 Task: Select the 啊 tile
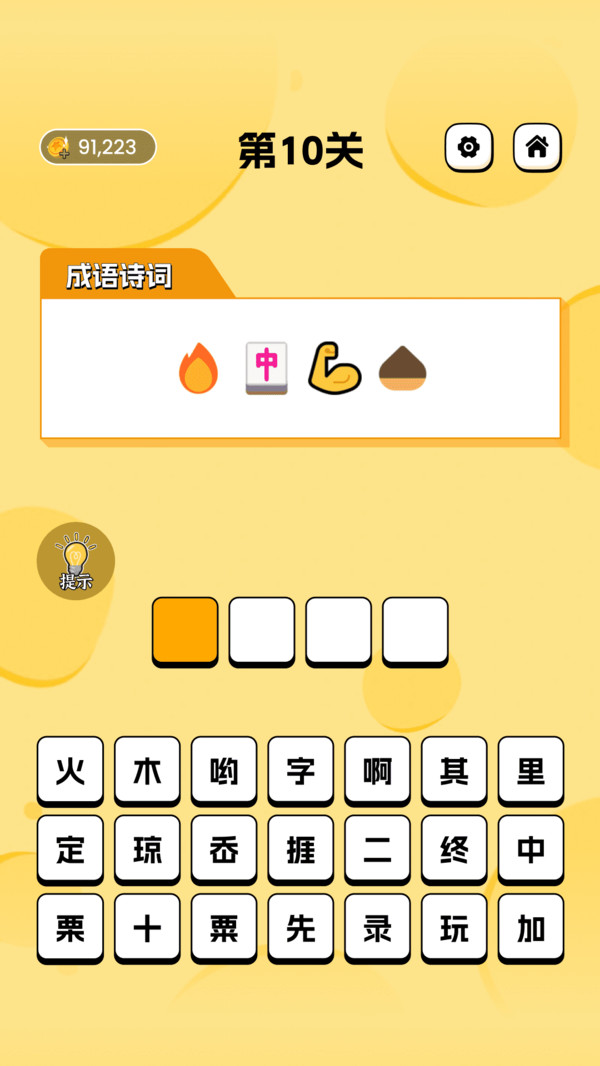click(x=377, y=770)
